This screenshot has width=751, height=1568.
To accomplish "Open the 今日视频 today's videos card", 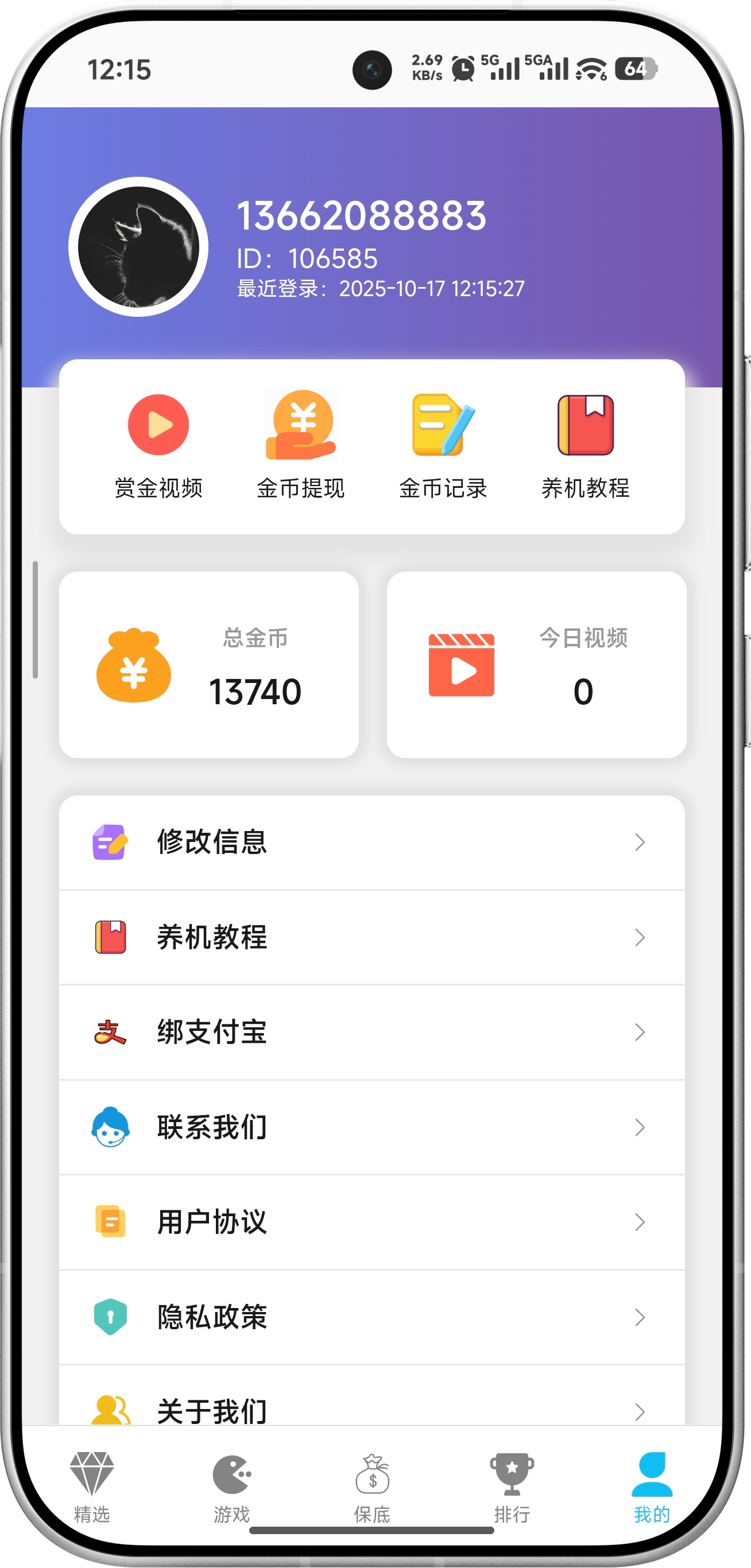I will 537,665.
